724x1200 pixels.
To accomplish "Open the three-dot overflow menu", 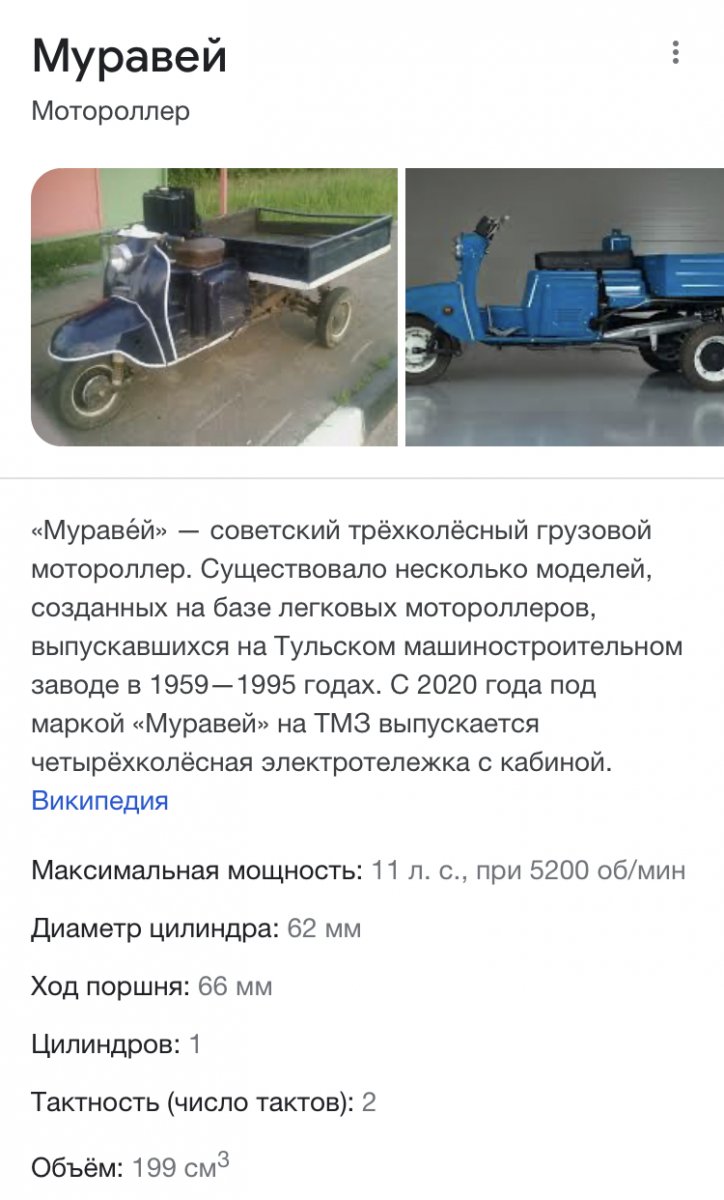I will pos(676,52).
